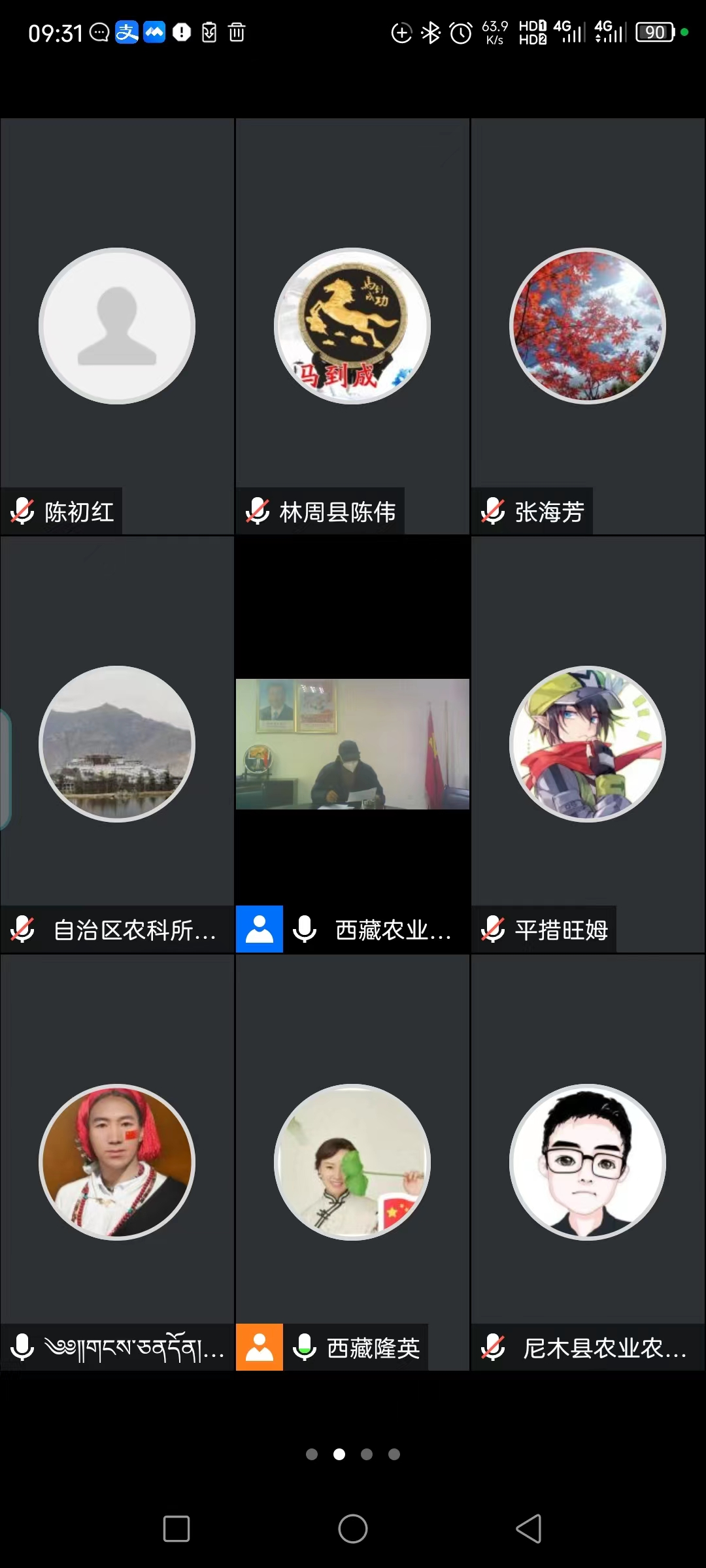Open the 西藏农业 video feed tile
Image resolution: width=706 pixels, height=1568 pixels.
click(352, 745)
